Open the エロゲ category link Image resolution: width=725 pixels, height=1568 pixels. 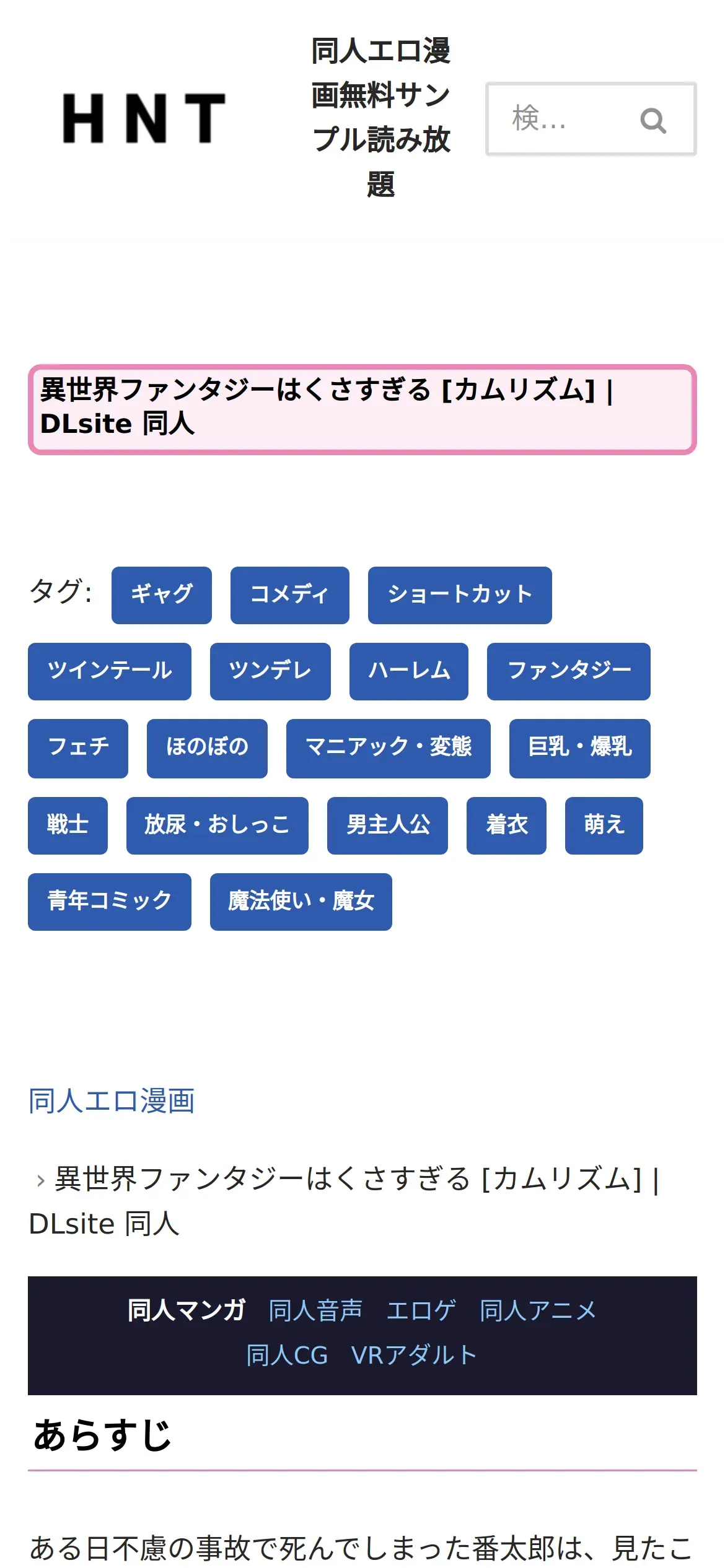pos(421,1311)
